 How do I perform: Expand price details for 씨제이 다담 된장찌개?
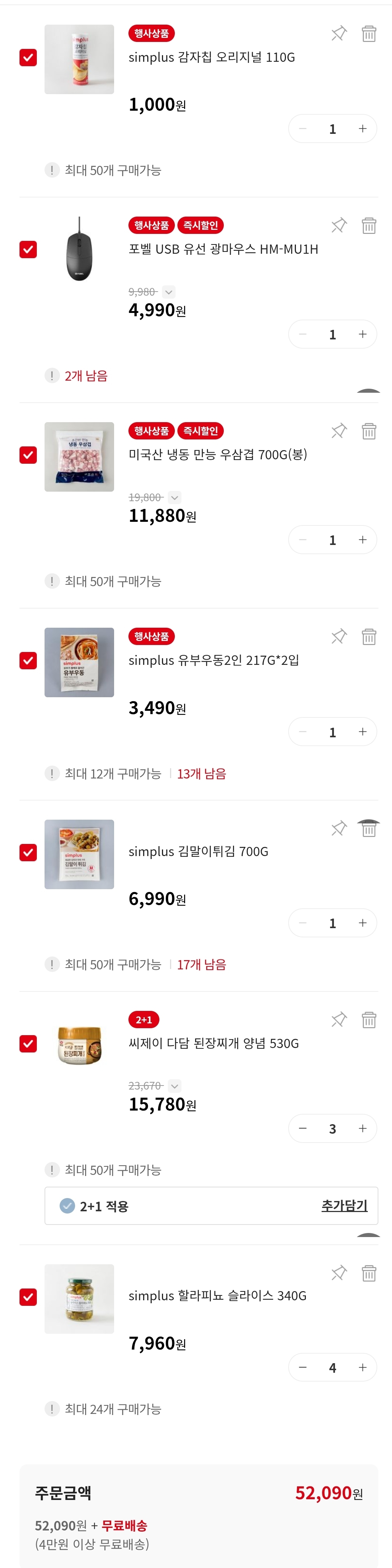tap(174, 1086)
